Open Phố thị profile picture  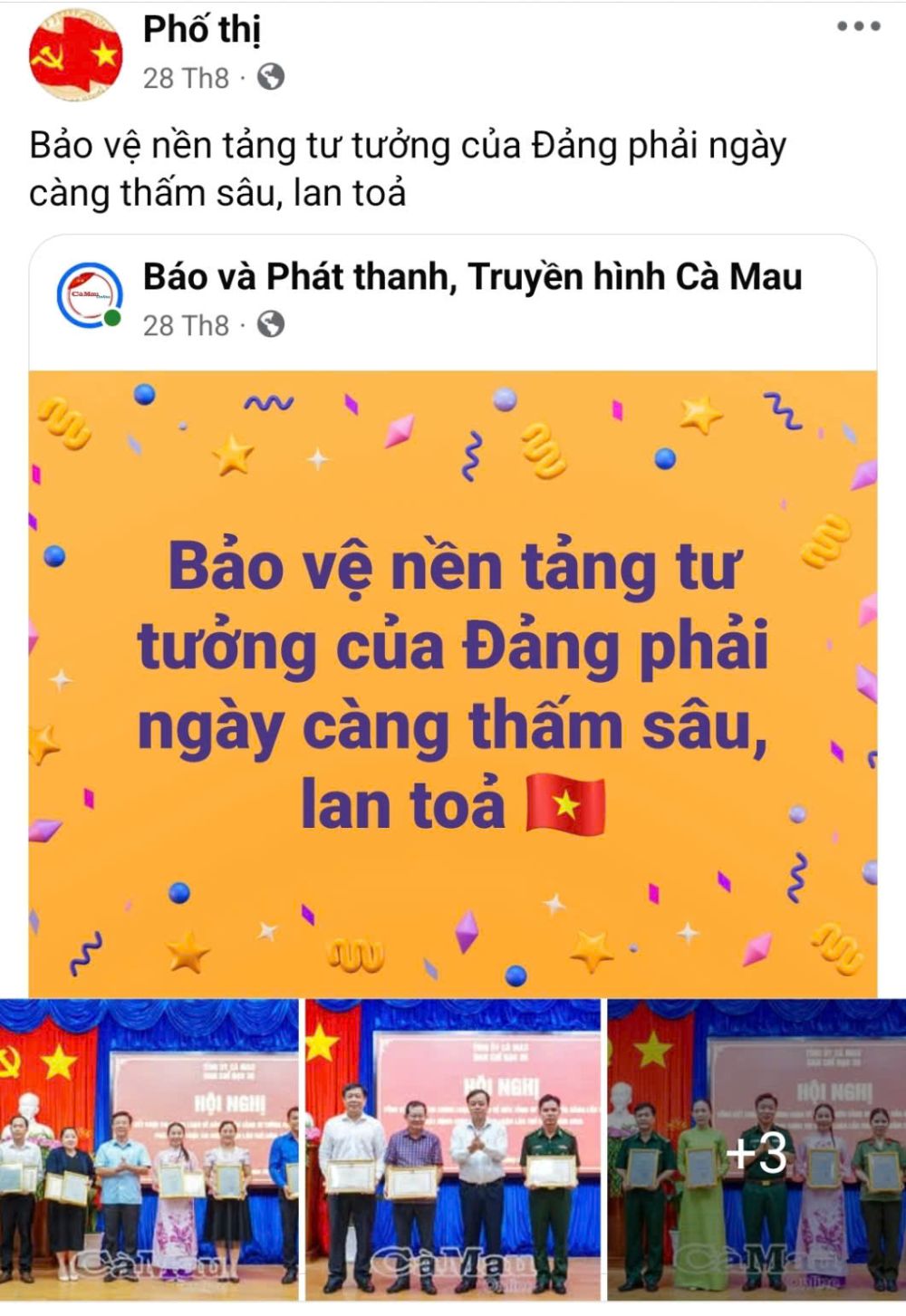click(x=76, y=56)
